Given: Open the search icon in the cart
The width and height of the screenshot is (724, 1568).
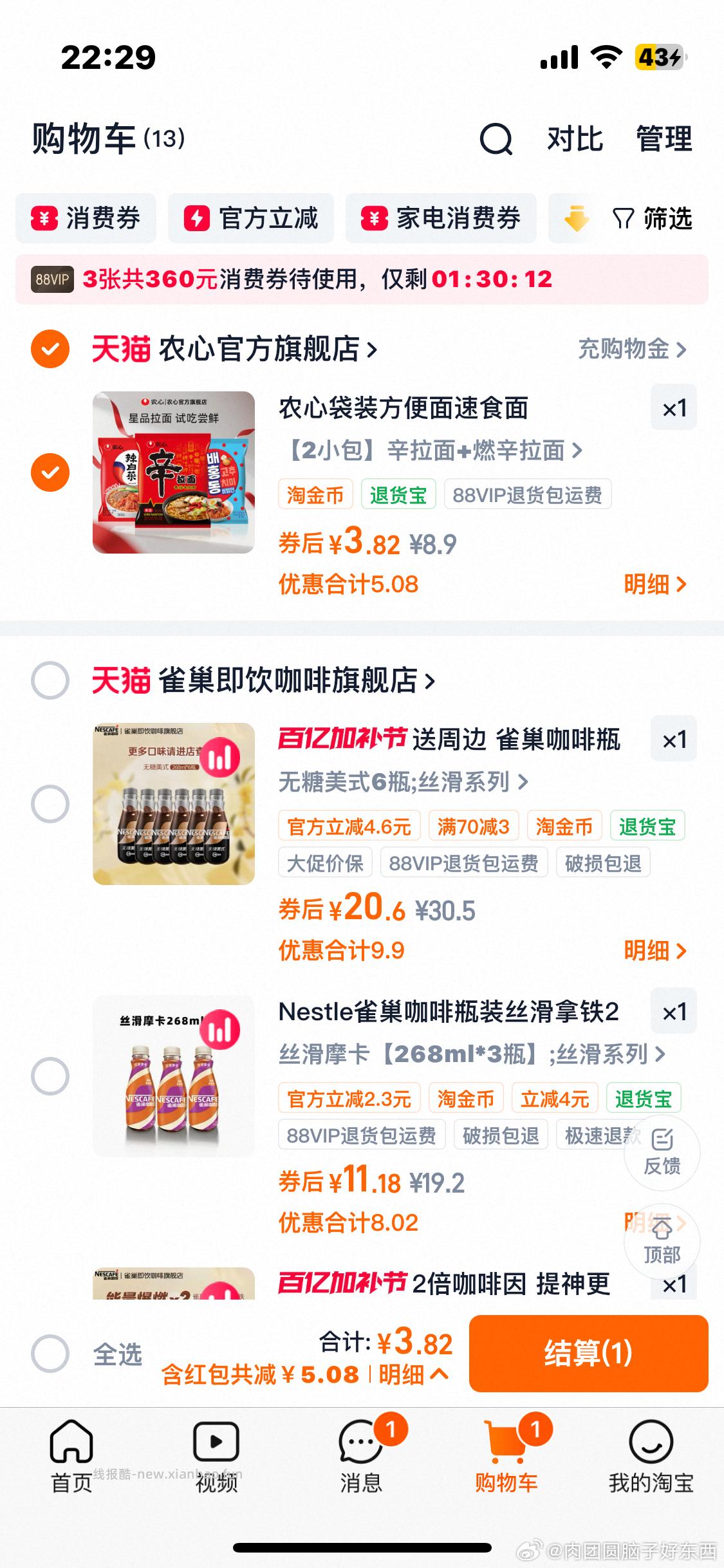Looking at the screenshot, I should tap(496, 140).
